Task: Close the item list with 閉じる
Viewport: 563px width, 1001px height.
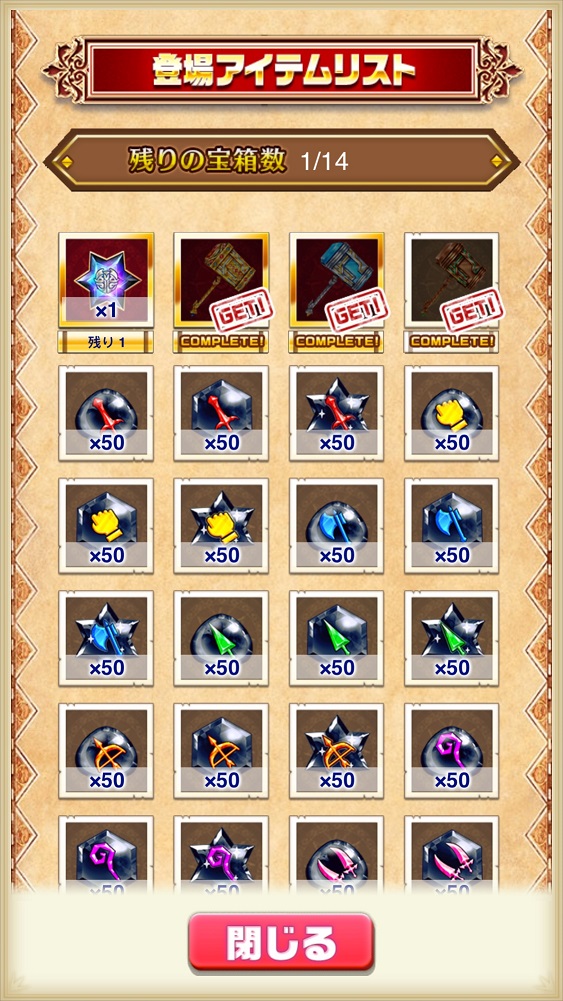Action: point(281,943)
